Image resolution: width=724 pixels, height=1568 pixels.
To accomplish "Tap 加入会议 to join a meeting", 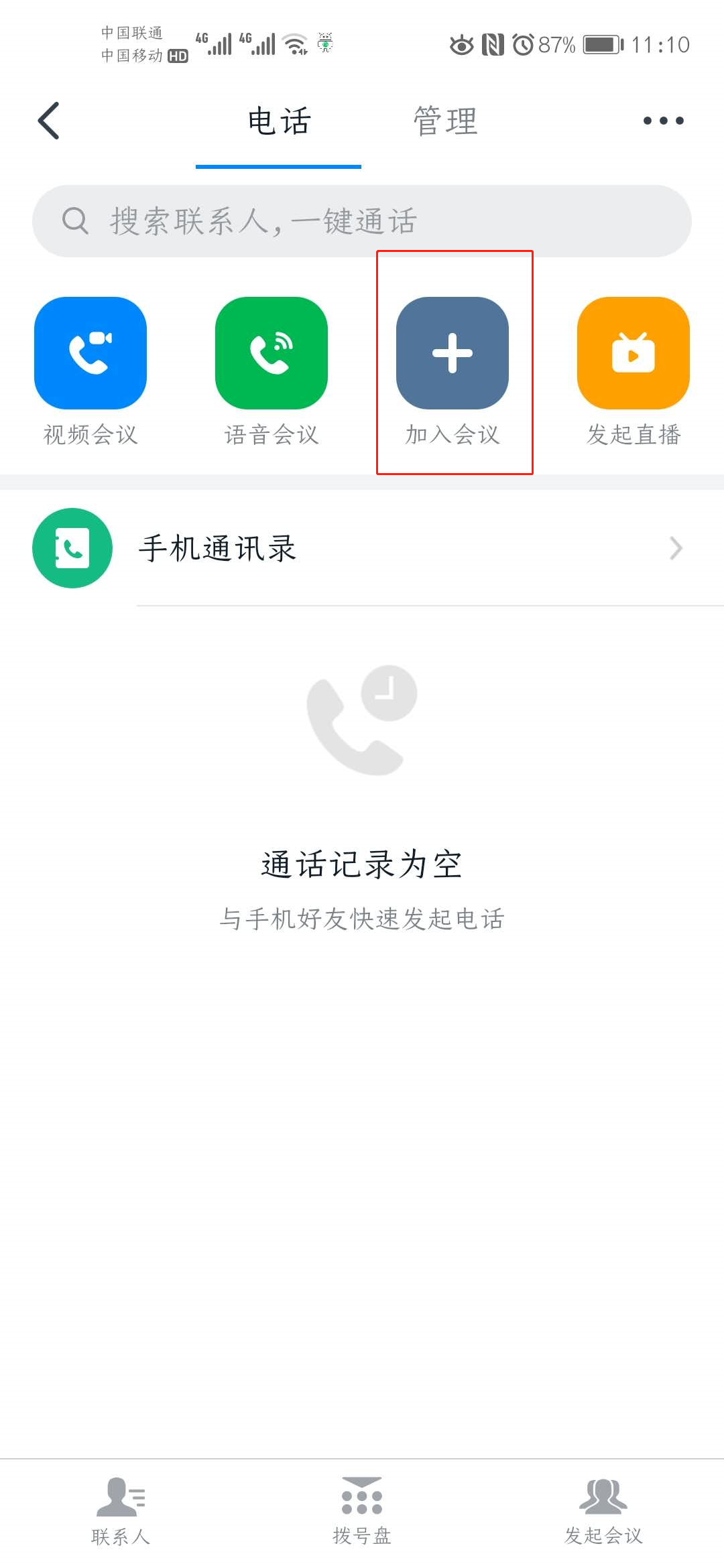I will point(452,354).
